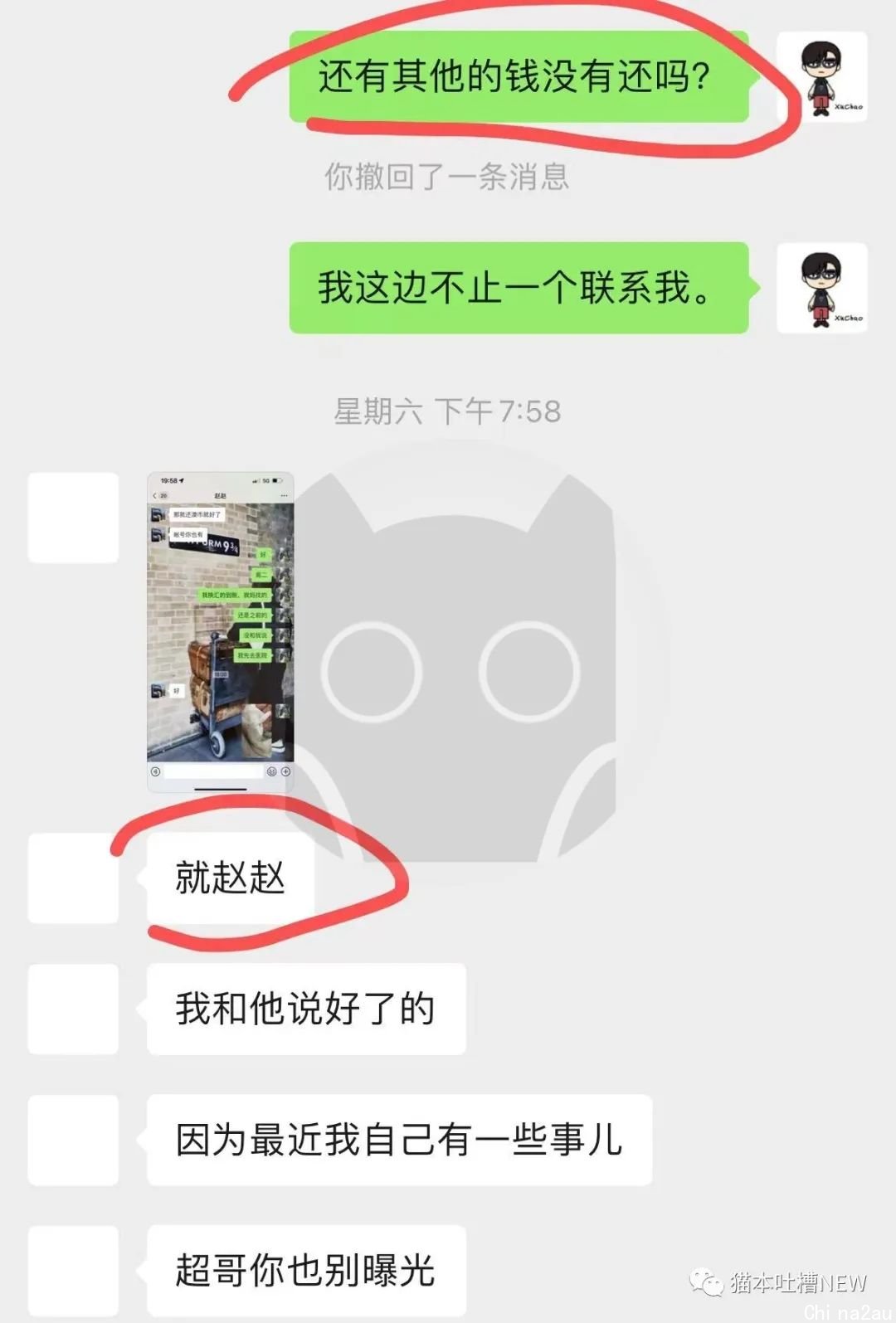Tap the avatar beside '还有其他的钱没有还吗?'
This screenshot has height=1323, width=896.
point(821,77)
